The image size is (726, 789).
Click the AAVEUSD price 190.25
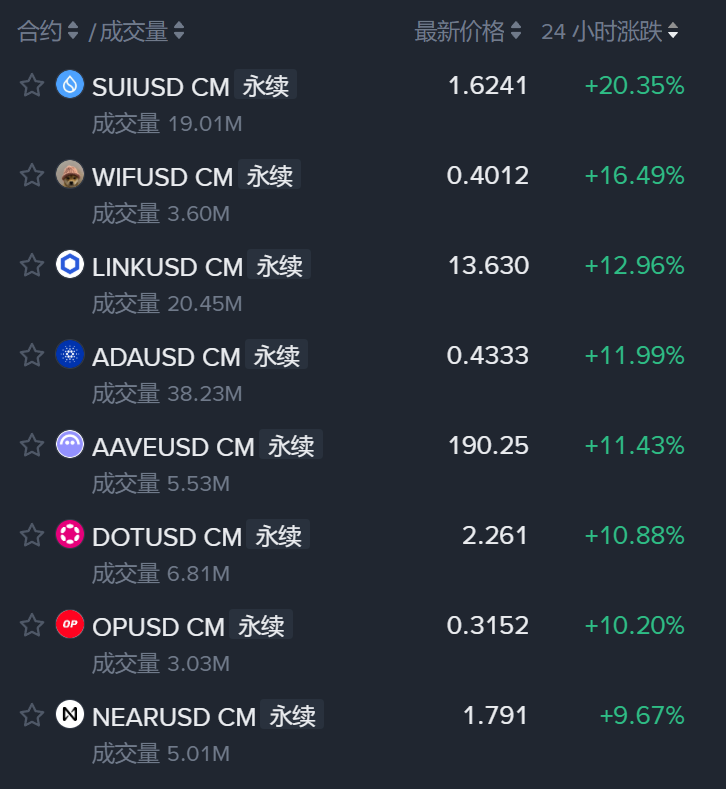[x=488, y=445]
